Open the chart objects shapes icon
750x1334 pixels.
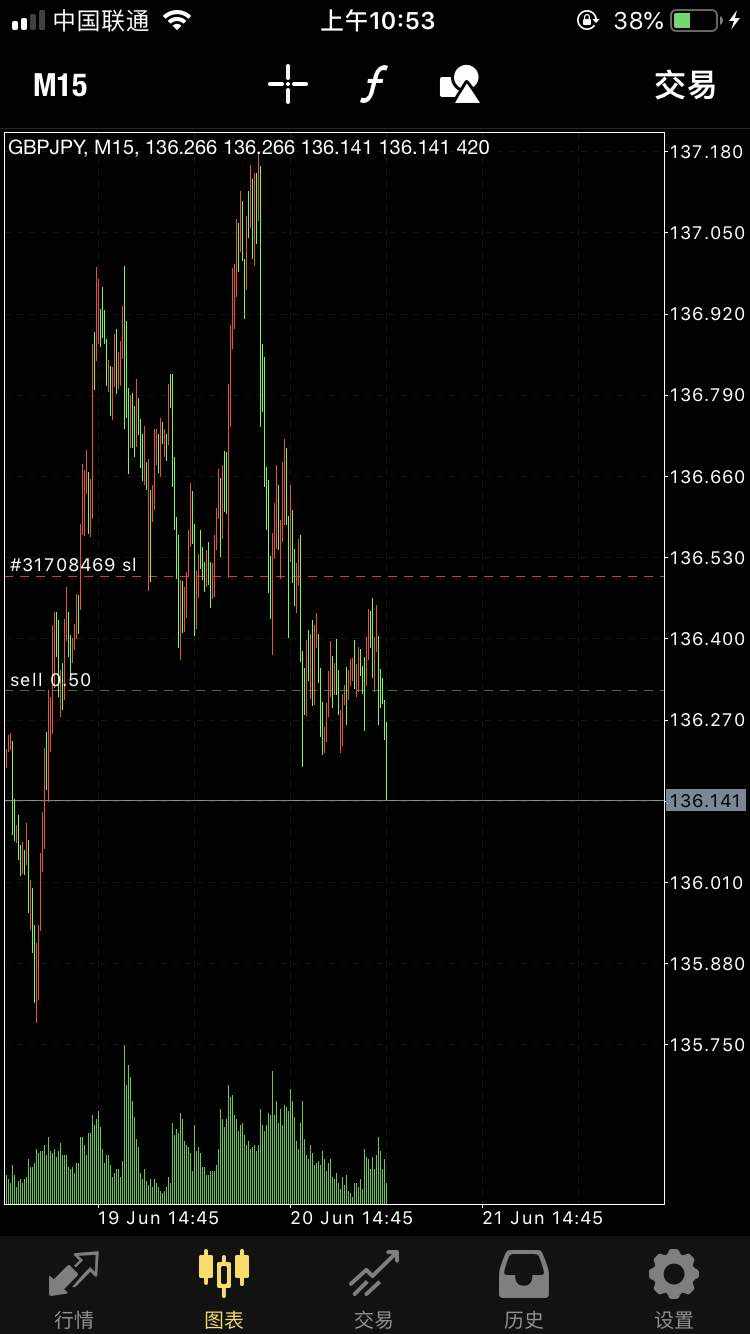[460, 85]
